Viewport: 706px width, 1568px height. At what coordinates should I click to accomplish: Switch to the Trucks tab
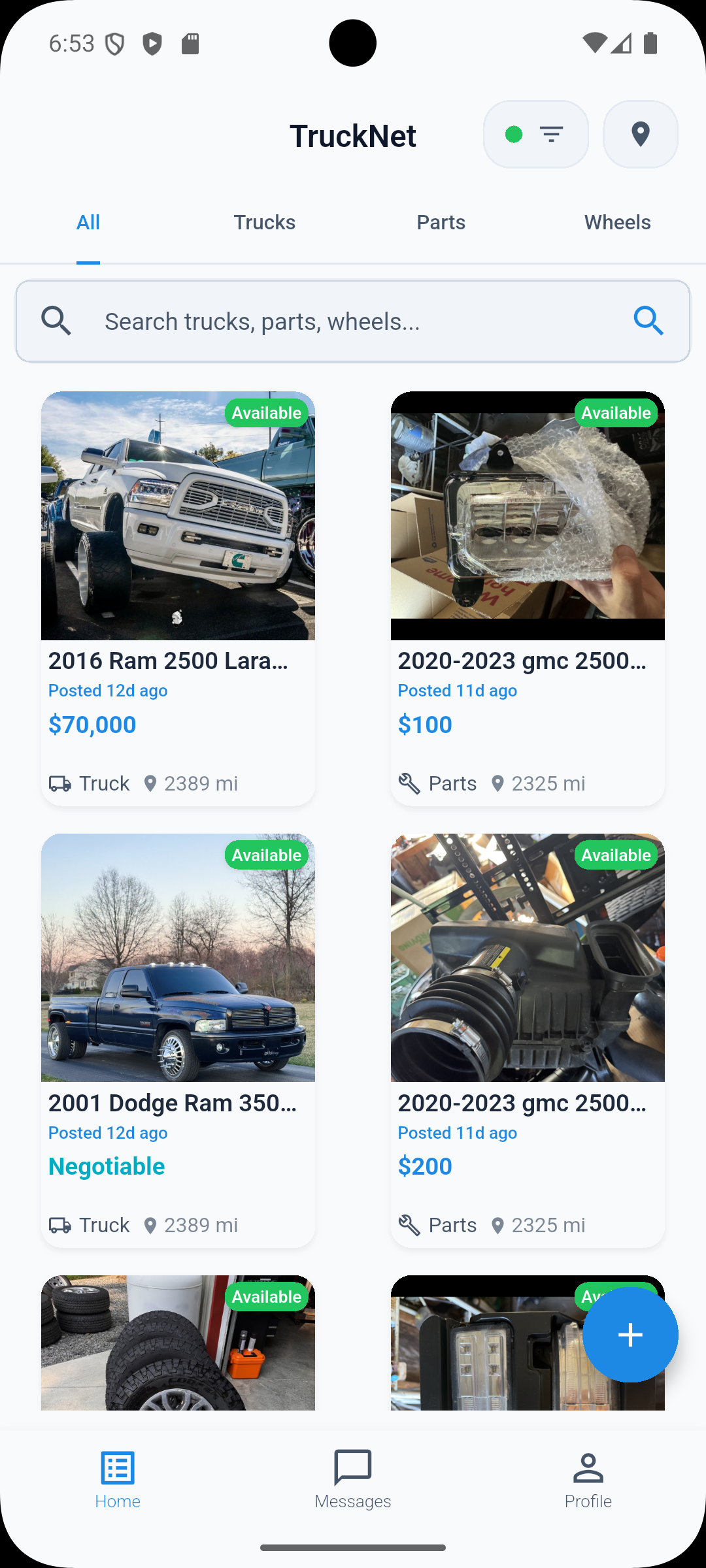pos(265,223)
